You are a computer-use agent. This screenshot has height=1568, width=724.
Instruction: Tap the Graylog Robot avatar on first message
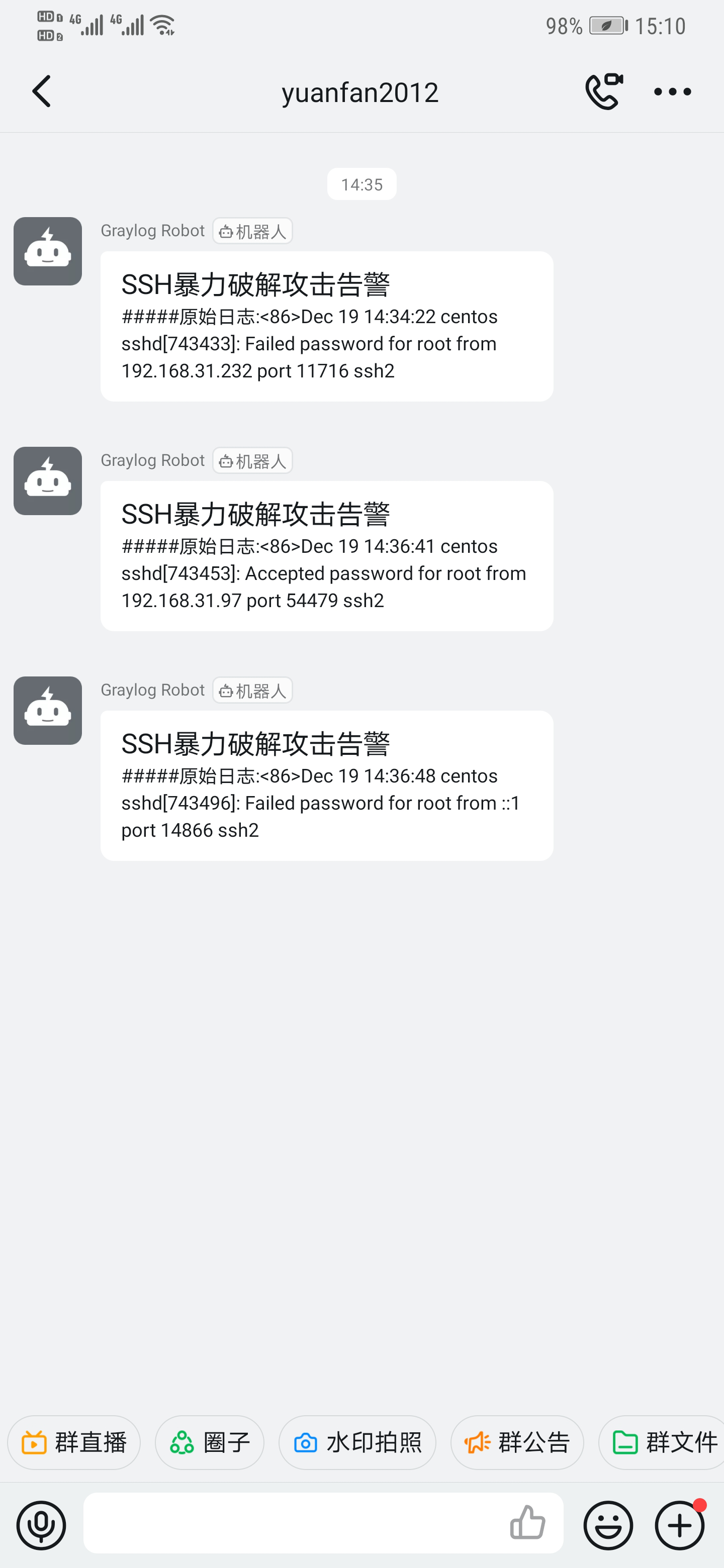pos(47,251)
